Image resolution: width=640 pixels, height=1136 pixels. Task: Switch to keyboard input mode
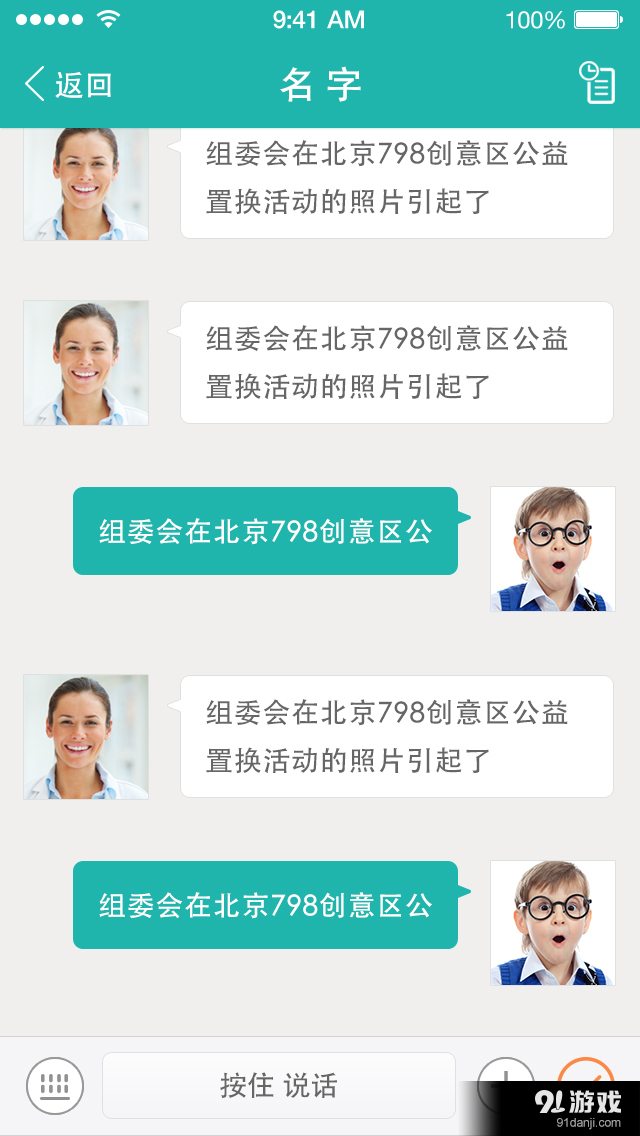tap(55, 1086)
